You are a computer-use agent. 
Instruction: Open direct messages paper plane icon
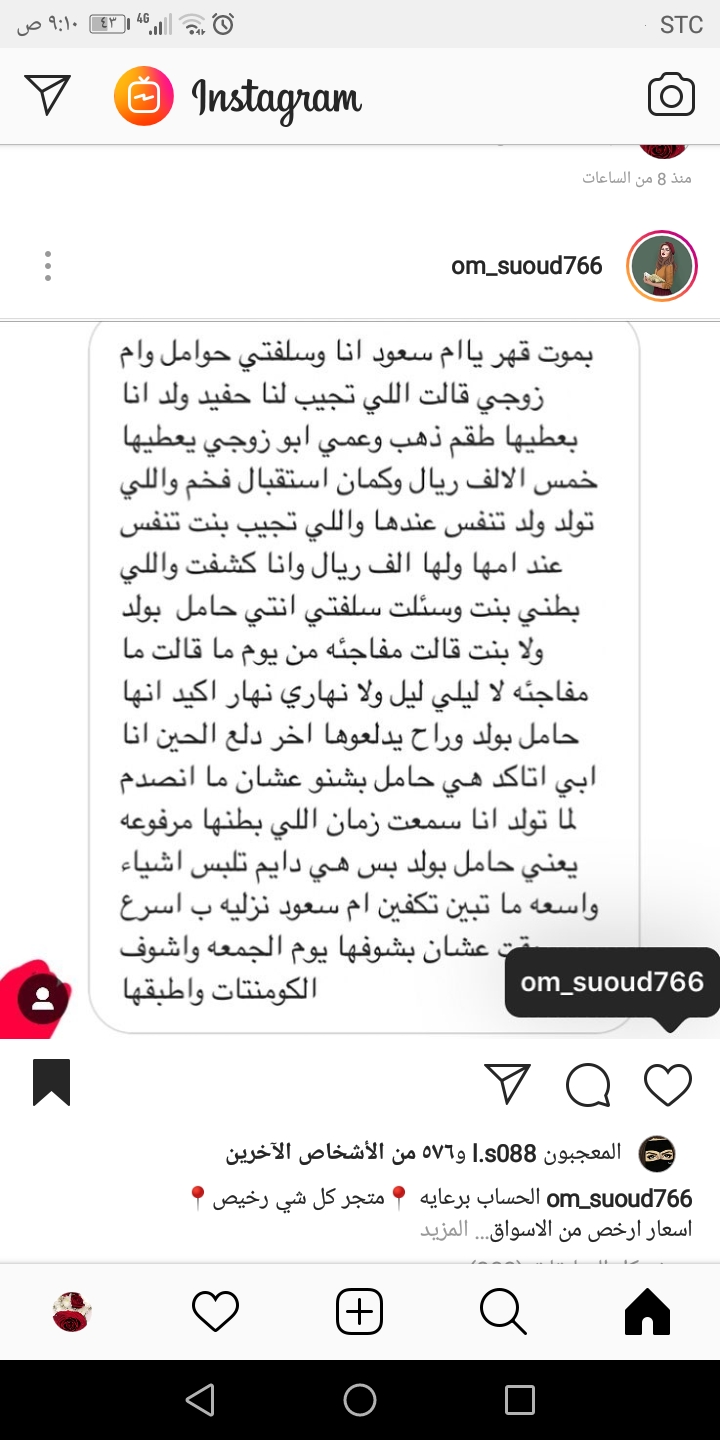pos(48,95)
